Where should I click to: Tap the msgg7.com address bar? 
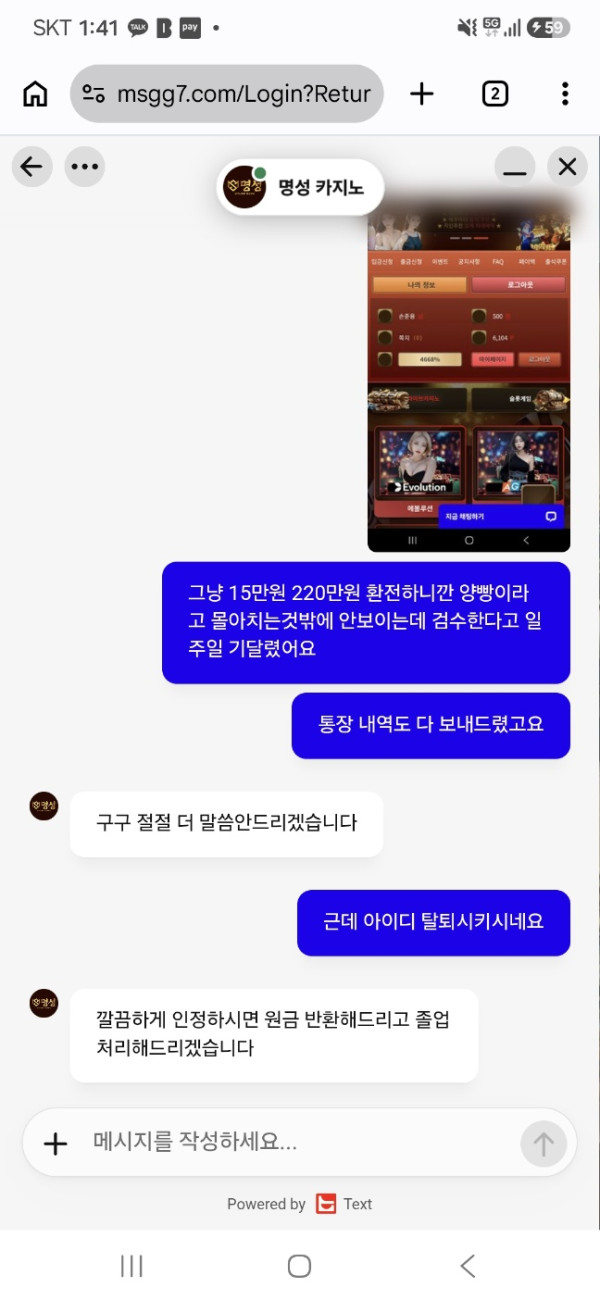(227, 94)
